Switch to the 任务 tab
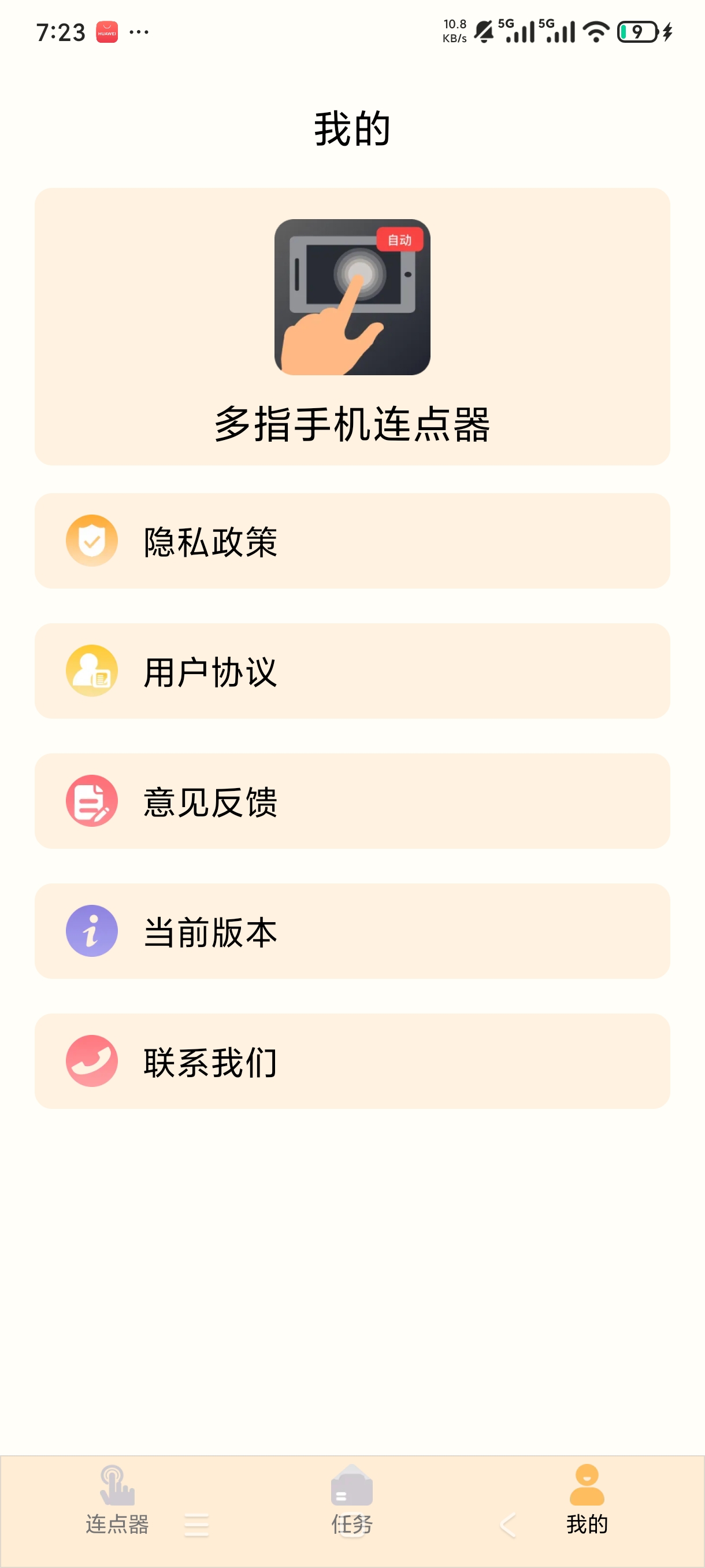705x1568 pixels. pyautogui.click(x=351, y=1500)
